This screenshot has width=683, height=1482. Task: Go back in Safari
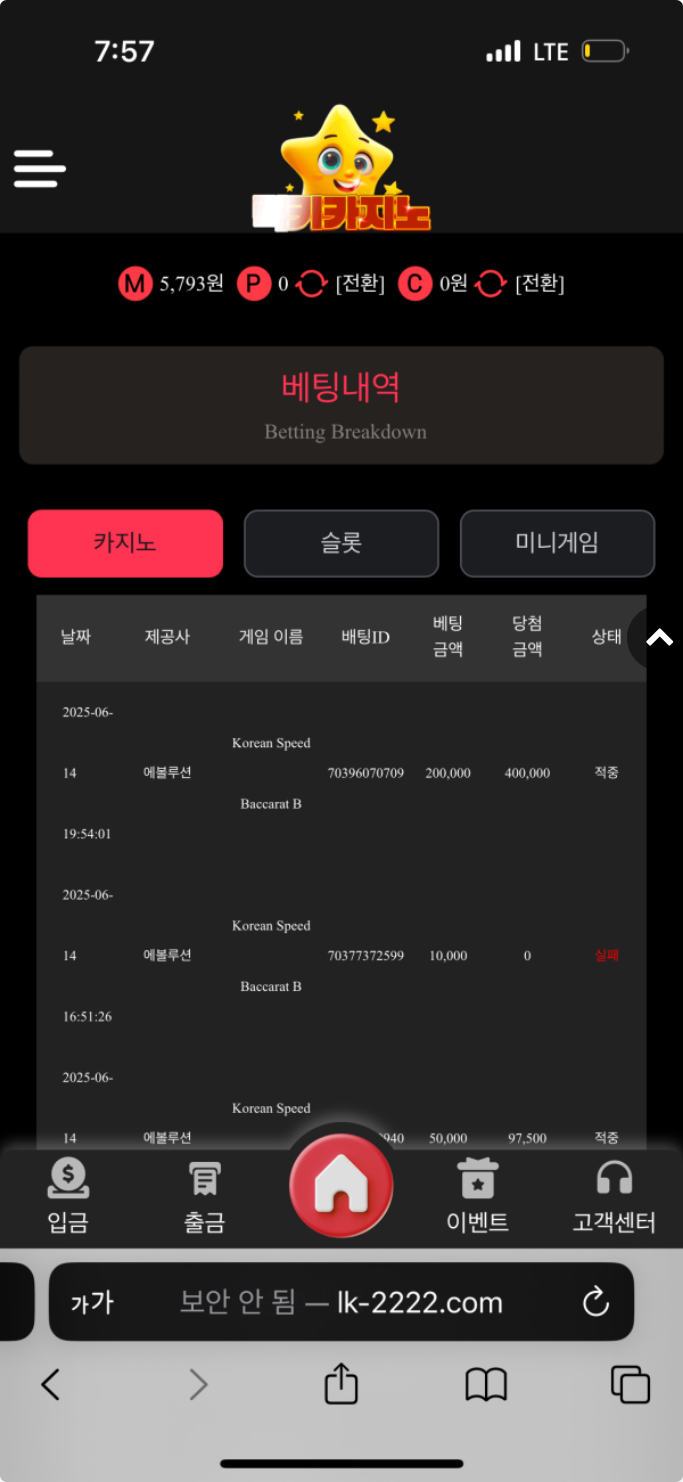tap(50, 1385)
